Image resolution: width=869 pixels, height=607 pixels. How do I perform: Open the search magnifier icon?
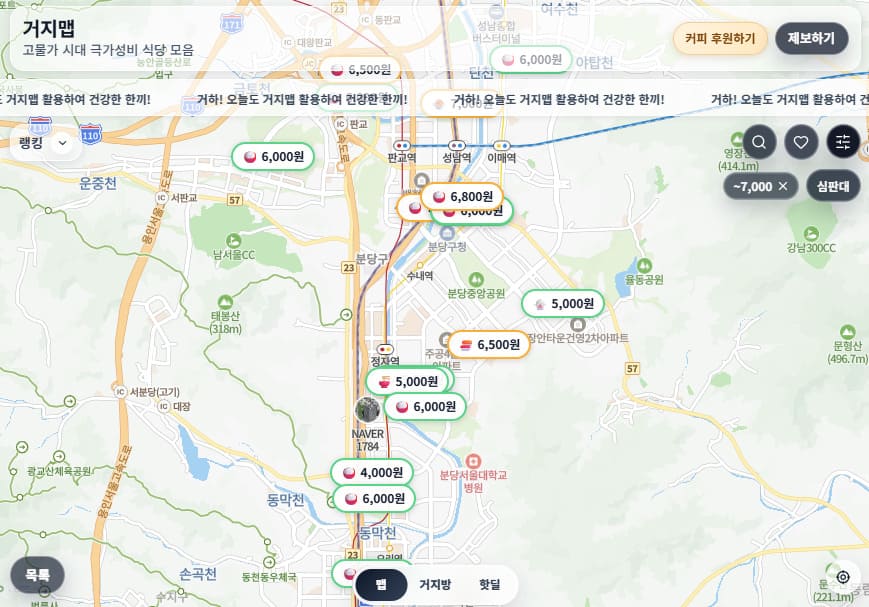(x=759, y=142)
